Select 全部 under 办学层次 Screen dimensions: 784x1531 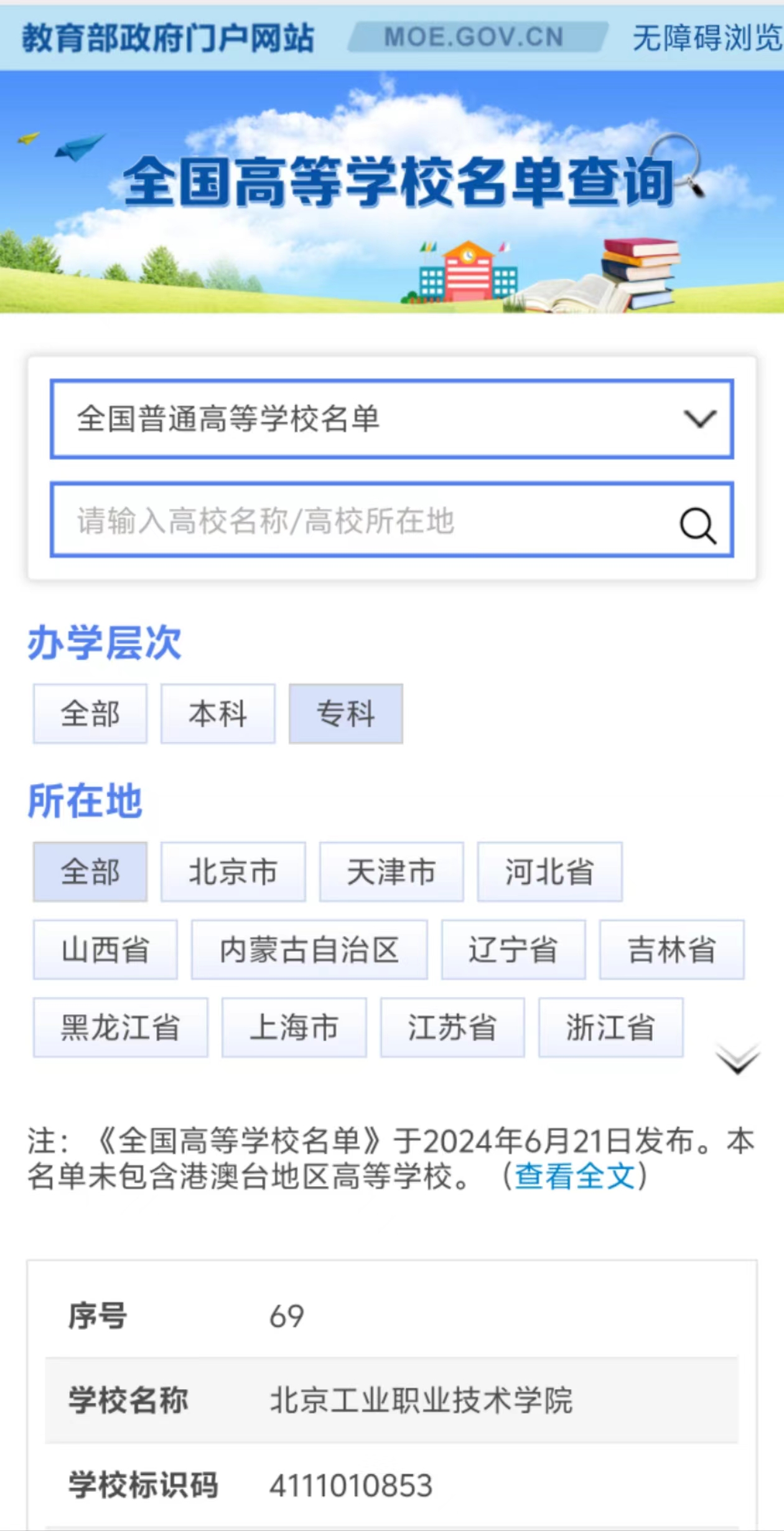[90, 714]
